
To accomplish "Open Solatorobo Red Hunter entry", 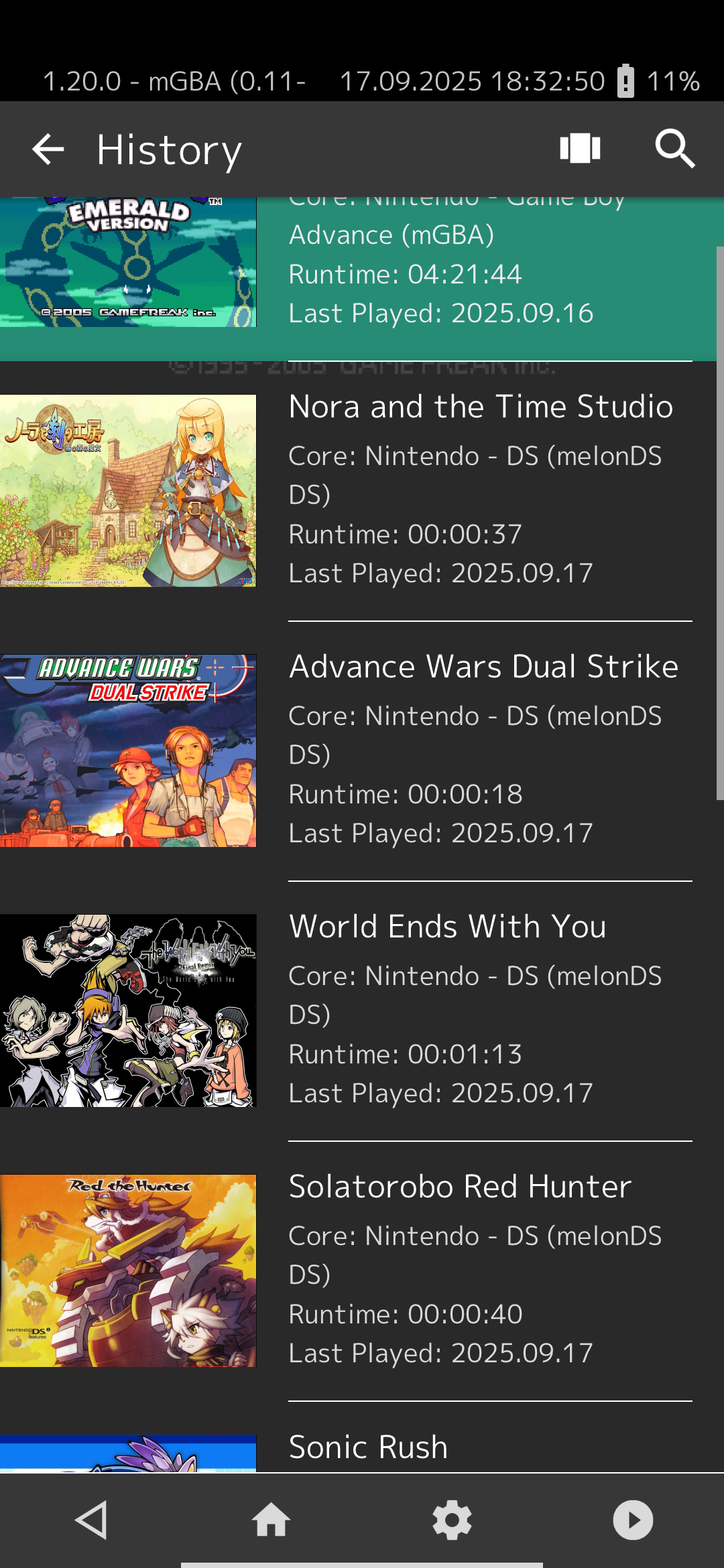I will pos(362,1270).
